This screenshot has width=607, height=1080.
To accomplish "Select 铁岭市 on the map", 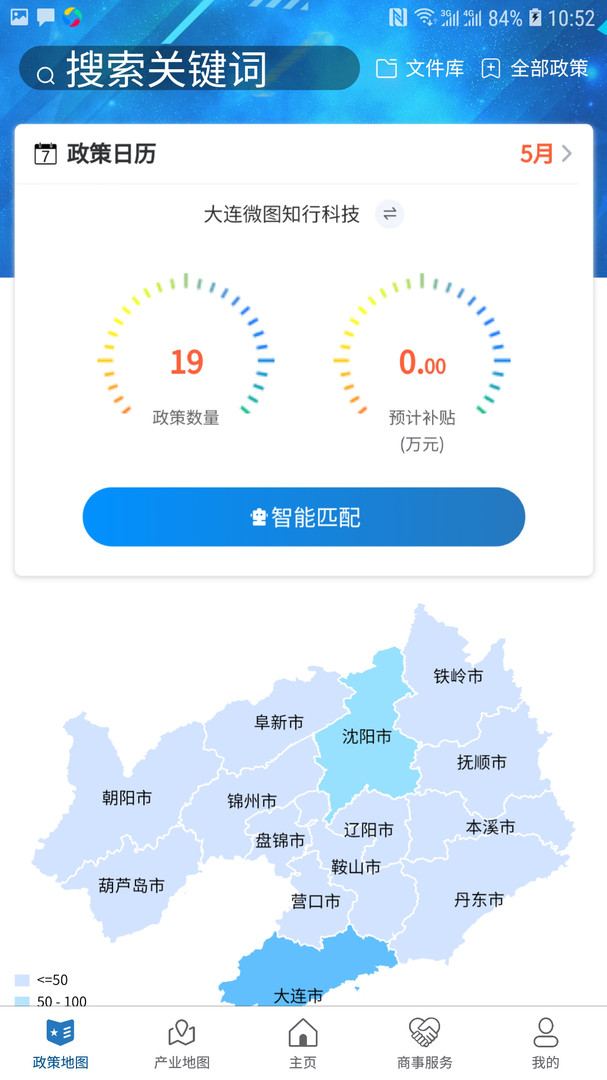I will click(458, 676).
